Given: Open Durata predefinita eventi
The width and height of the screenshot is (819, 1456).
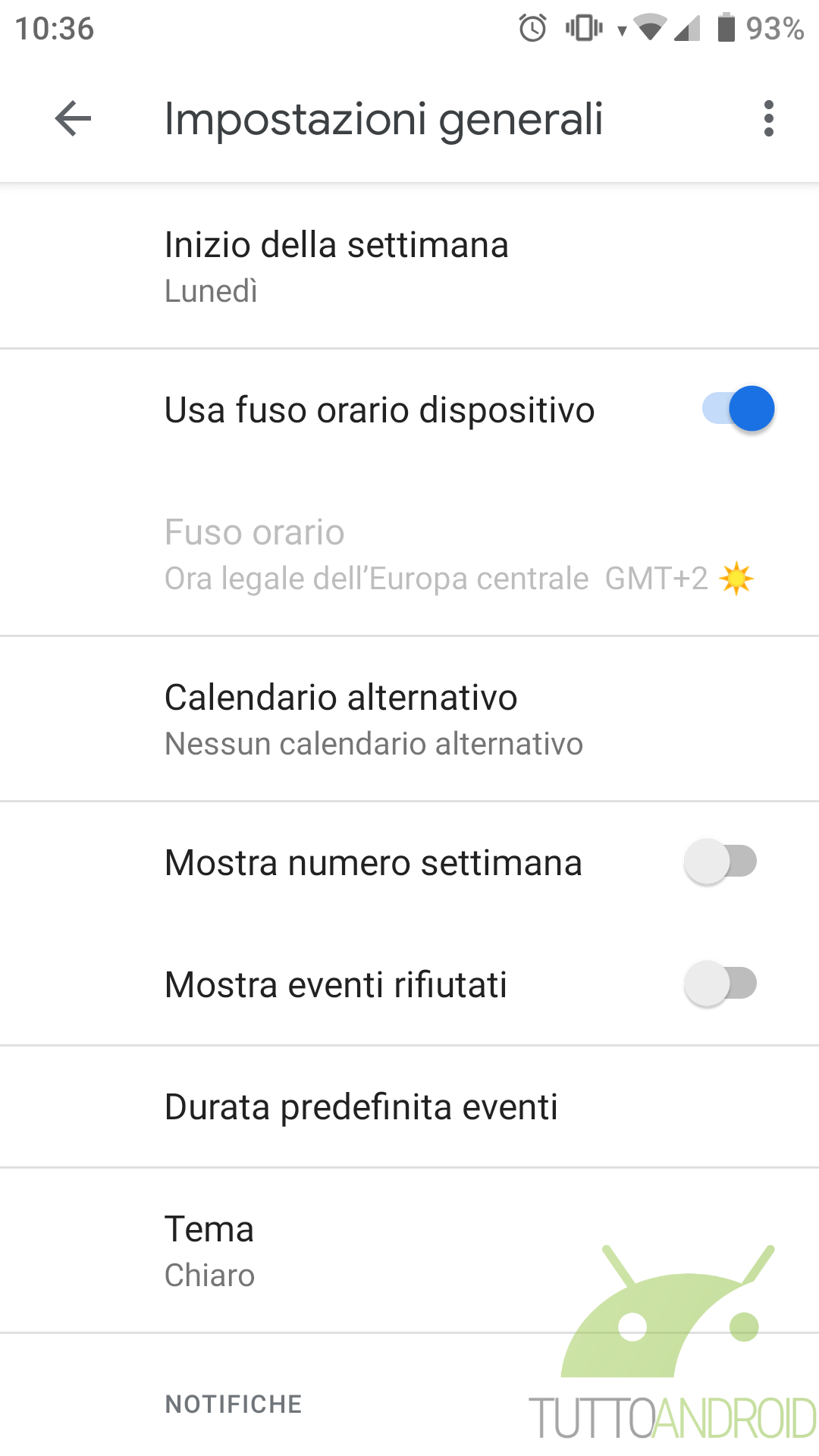Looking at the screenshot, I should (x=409, y=1106).
